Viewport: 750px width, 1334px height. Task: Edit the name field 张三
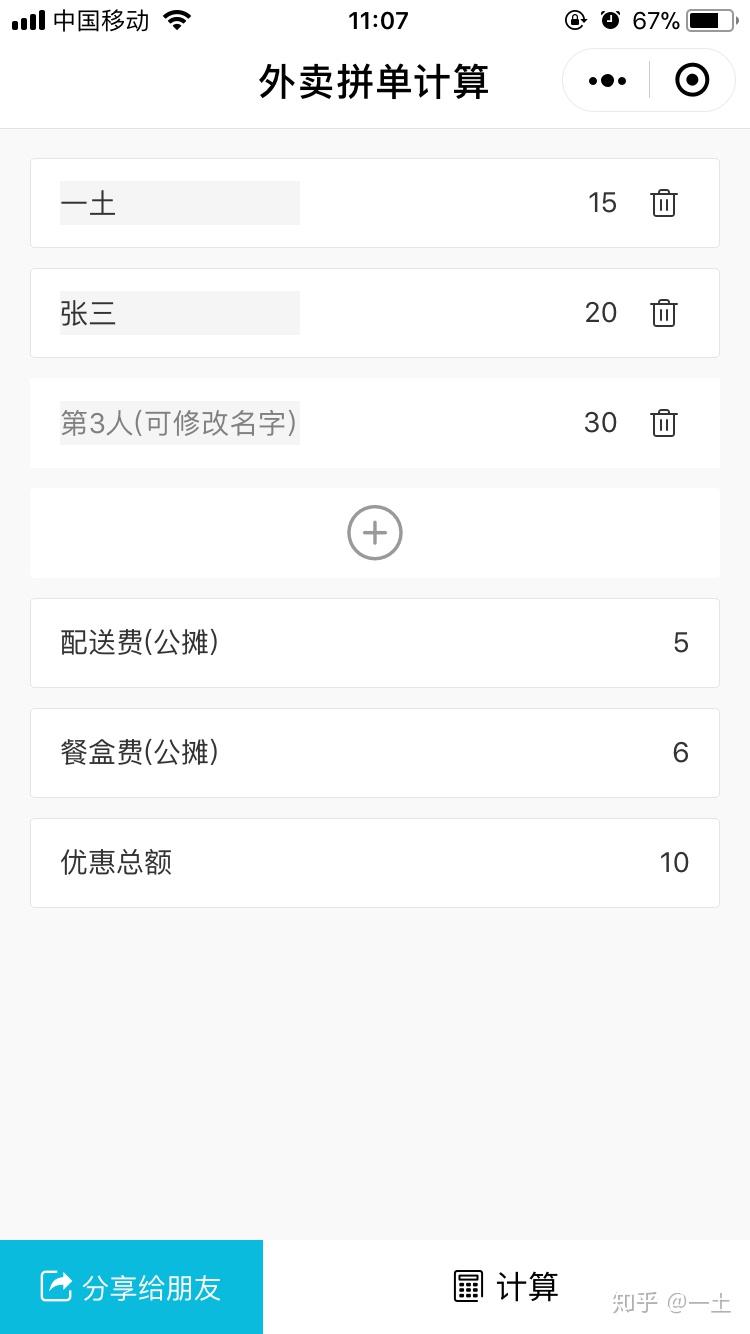point(180,313)
